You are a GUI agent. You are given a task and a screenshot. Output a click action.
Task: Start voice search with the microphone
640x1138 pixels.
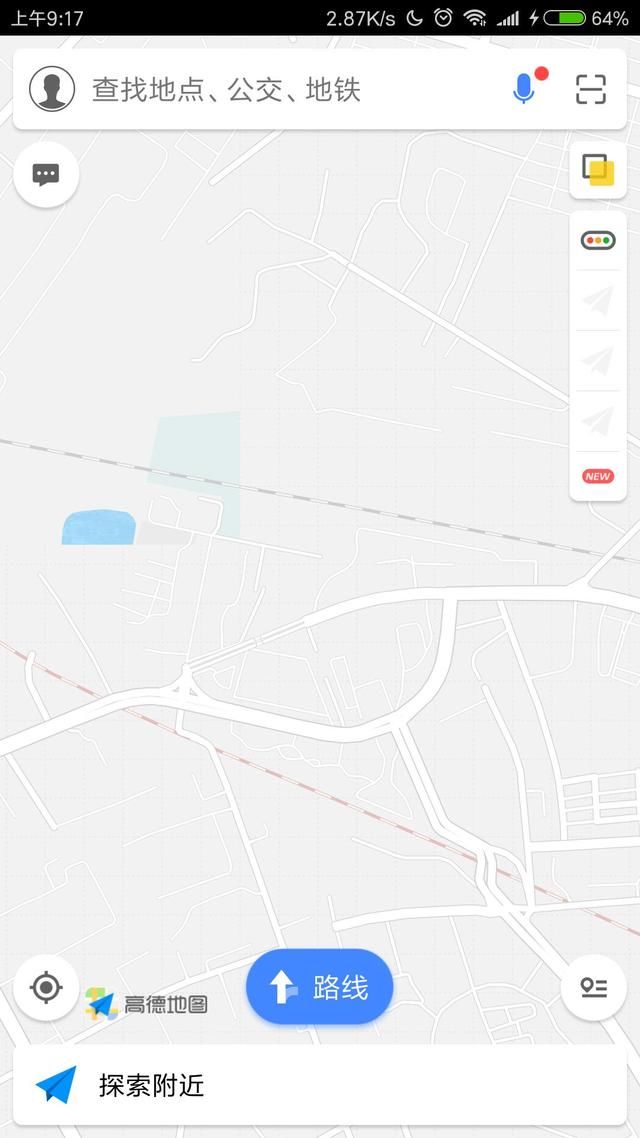click(524, 89)
